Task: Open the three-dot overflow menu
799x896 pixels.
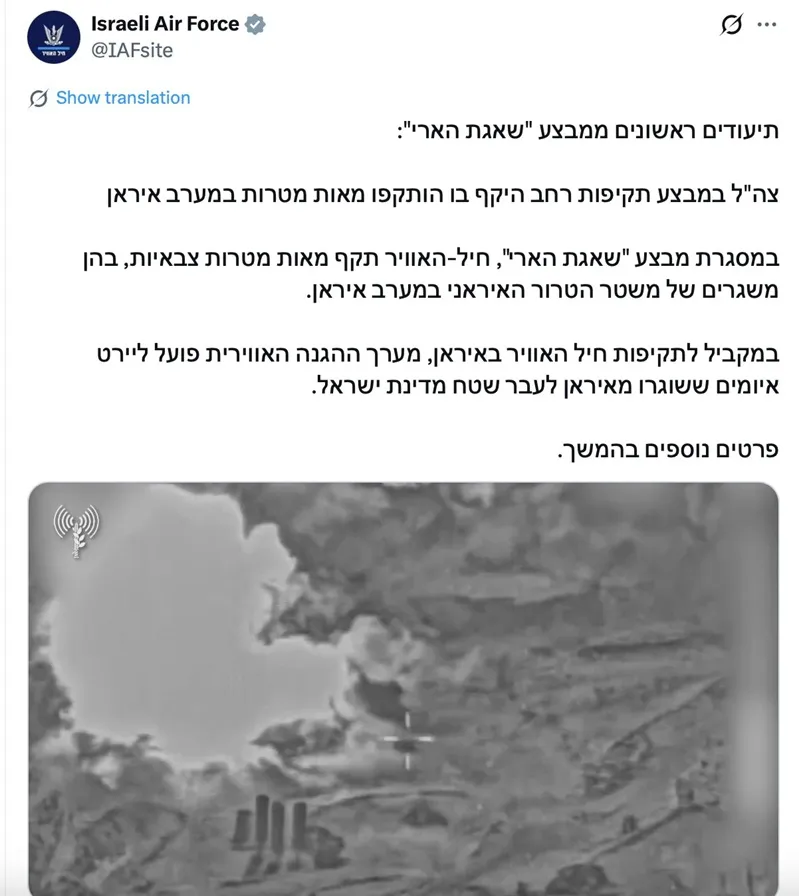Action: point(767,25)
